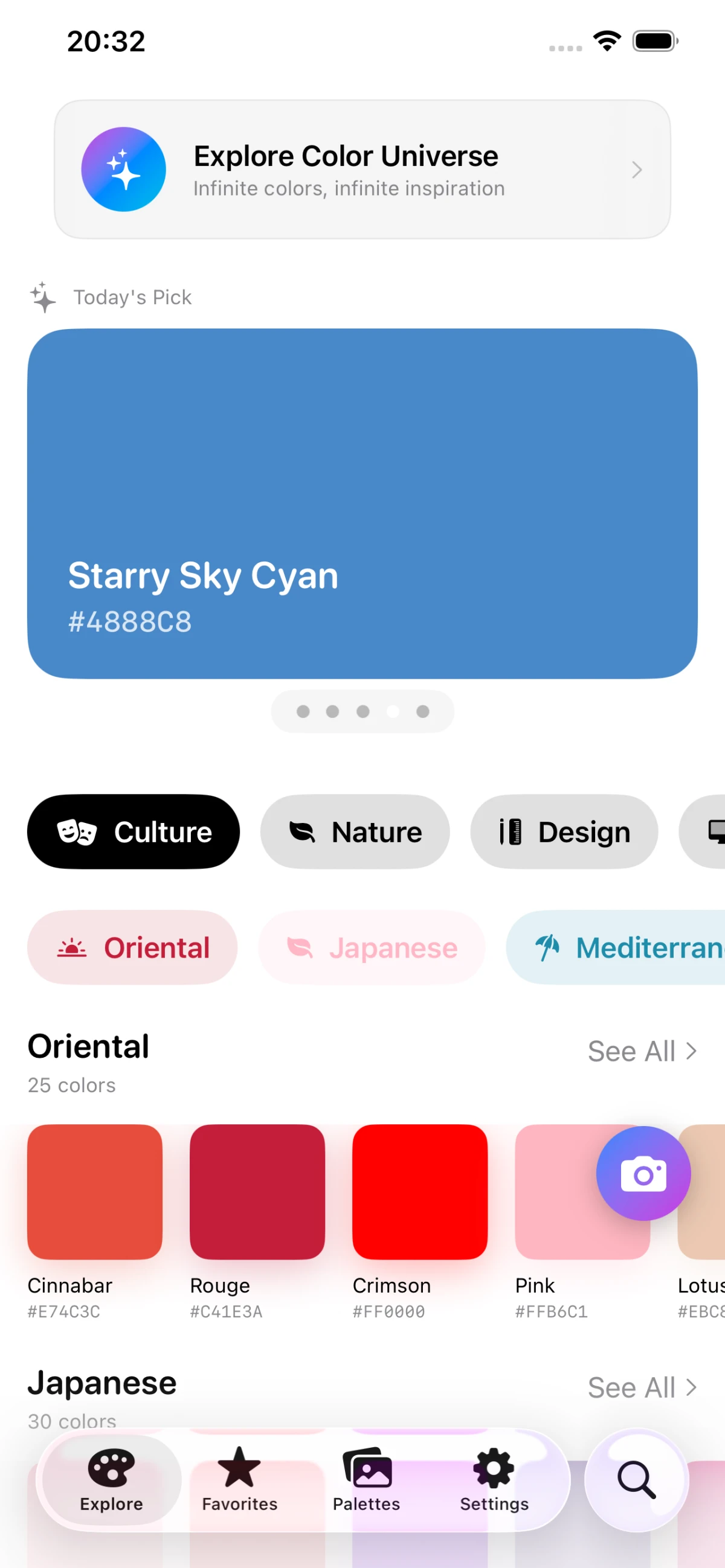Open the Crimson color swatch
725x1568 pixels.
coord(420,1191)
